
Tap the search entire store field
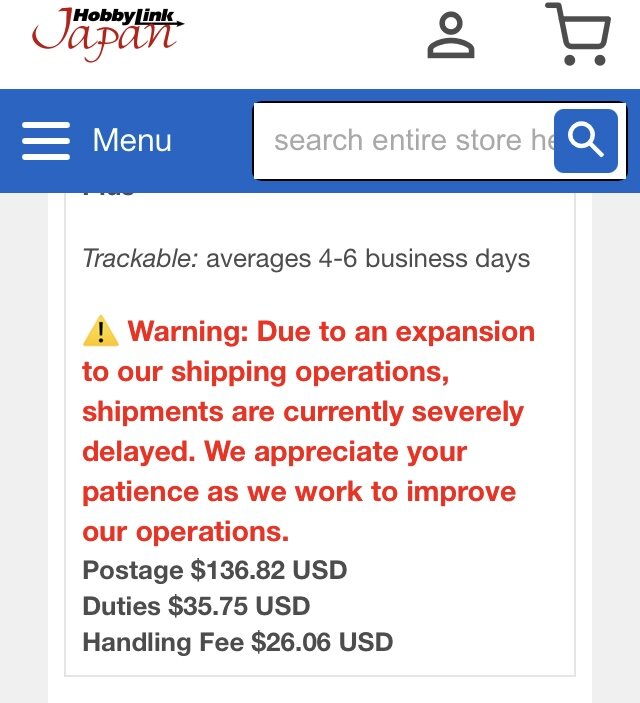(405, 141)
